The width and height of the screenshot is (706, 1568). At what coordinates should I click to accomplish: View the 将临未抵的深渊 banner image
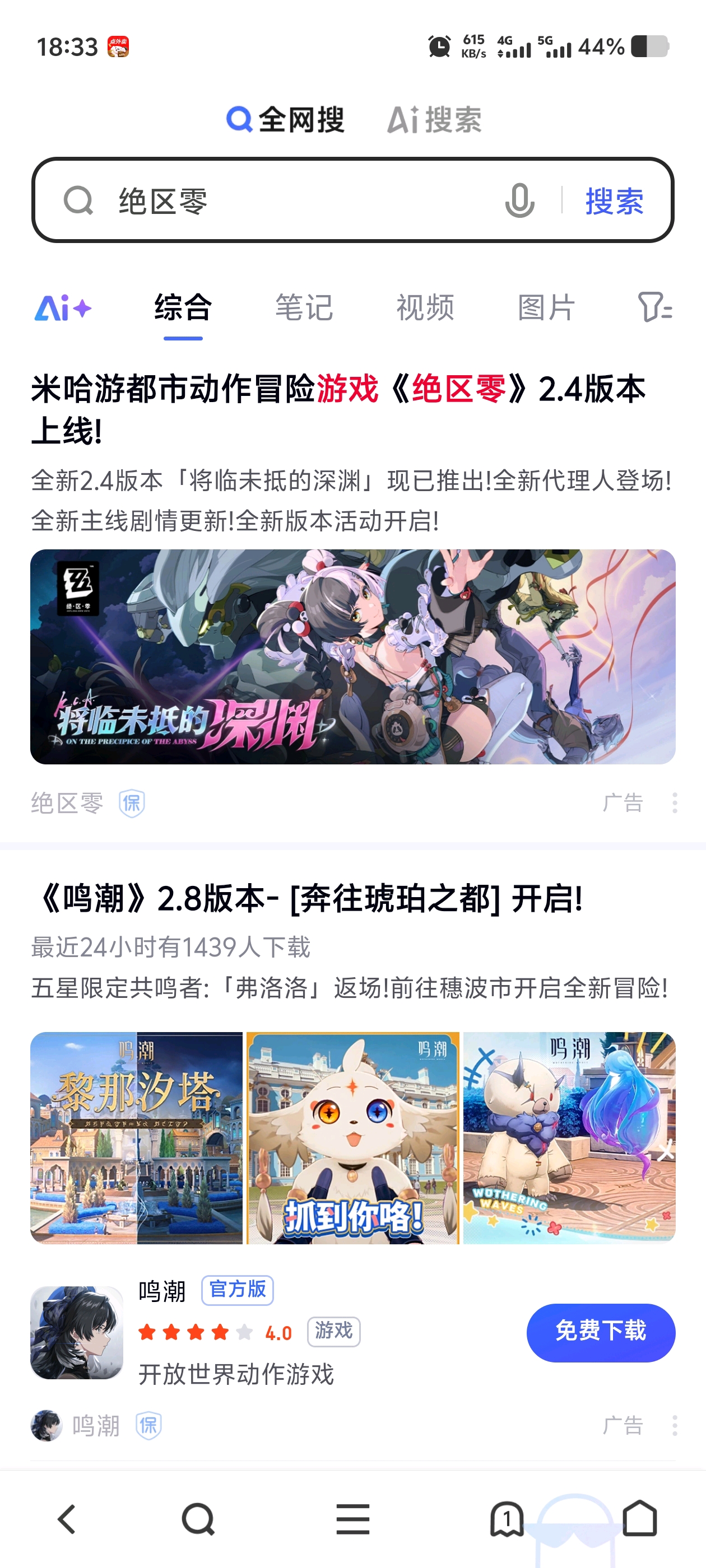click(352, 656)
